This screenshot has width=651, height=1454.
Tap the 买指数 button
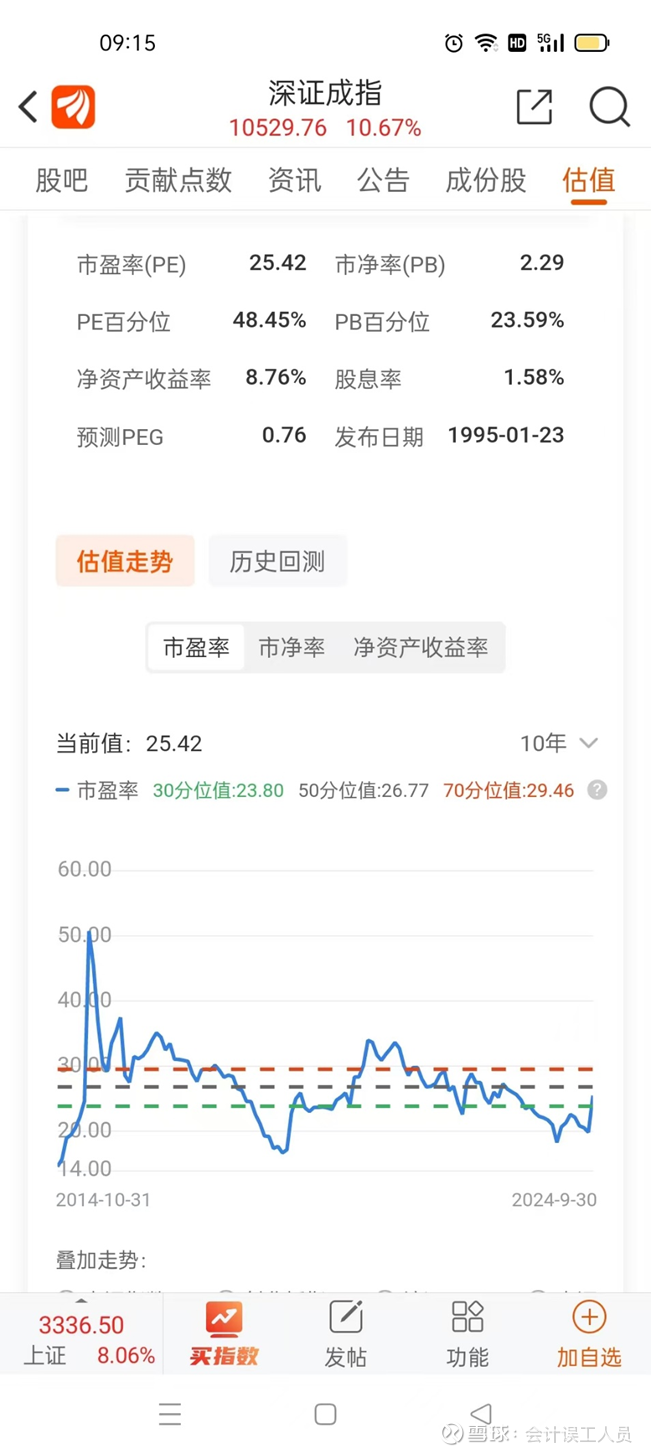(224, 1335)
